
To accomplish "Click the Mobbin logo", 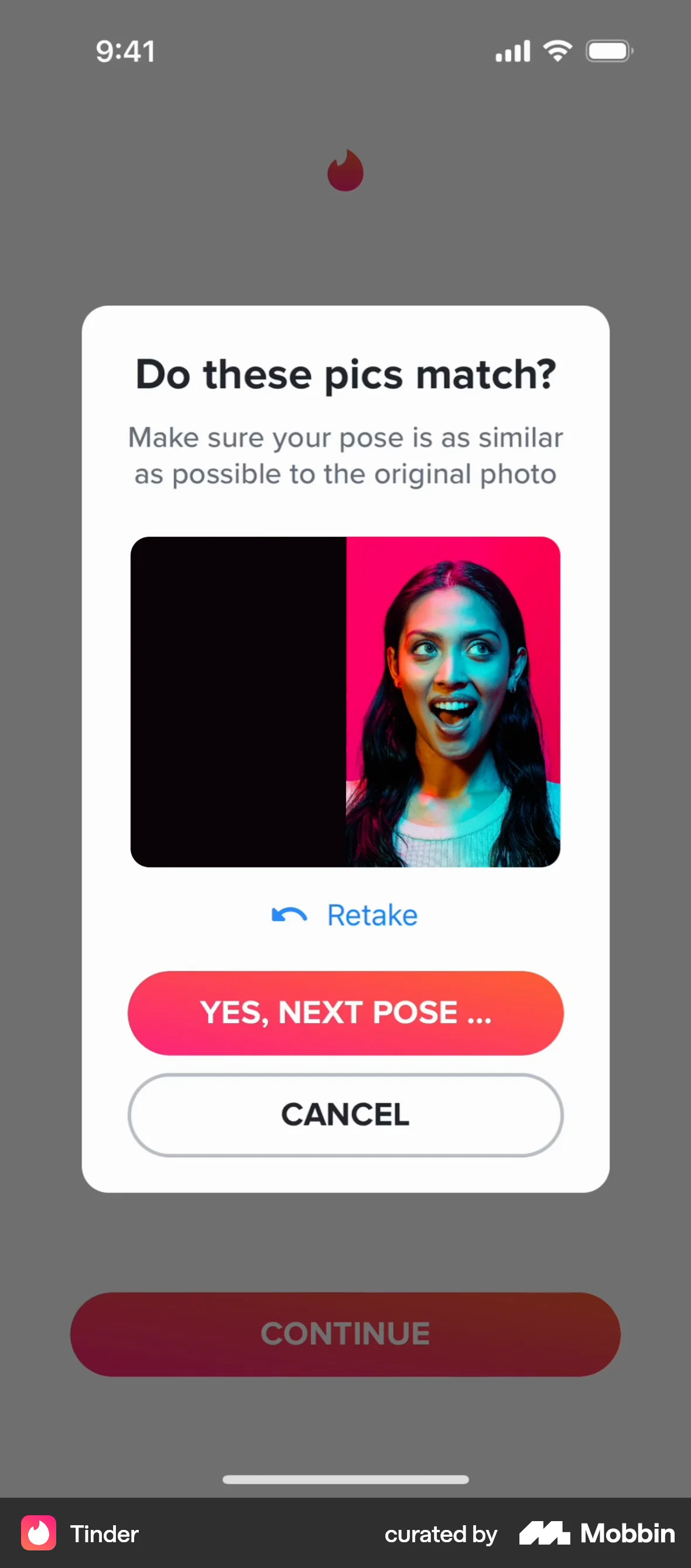I will [x=597, y=1534].
